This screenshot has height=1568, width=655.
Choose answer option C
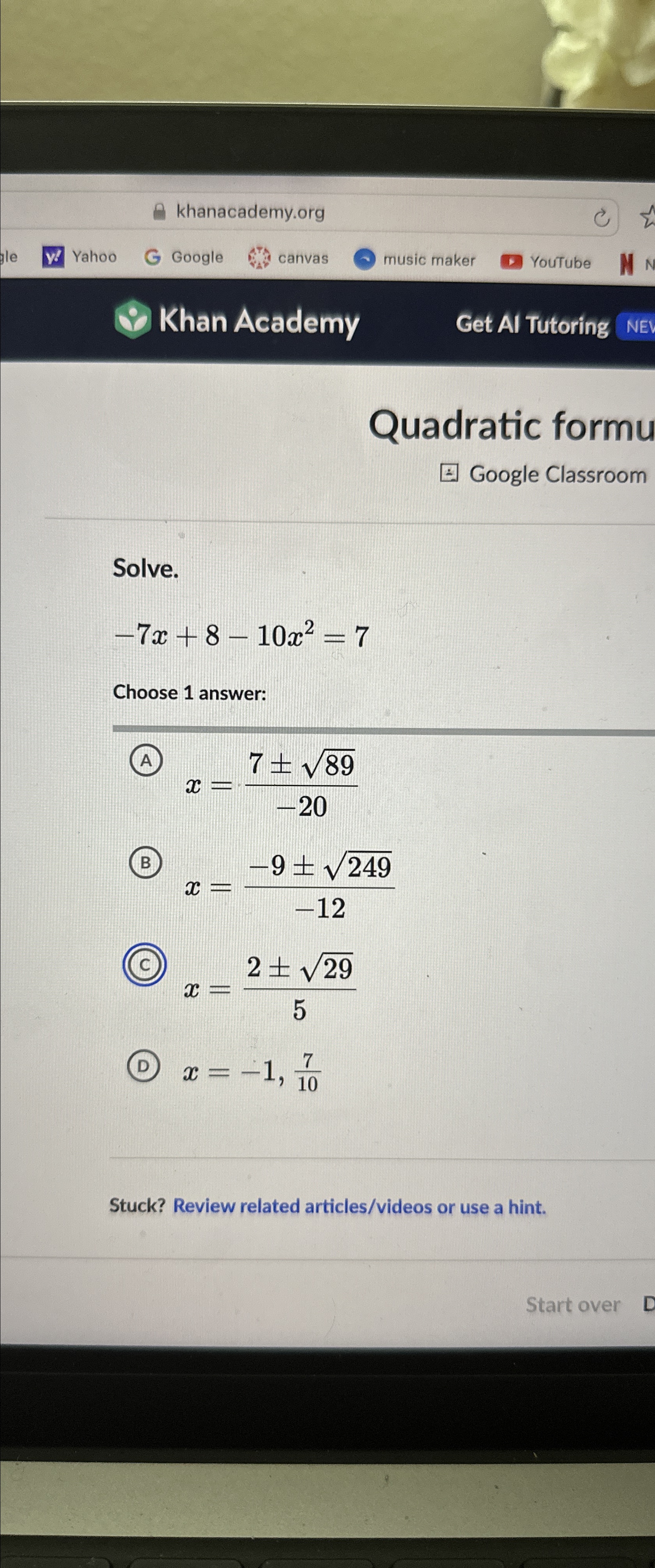coord(144,964)
